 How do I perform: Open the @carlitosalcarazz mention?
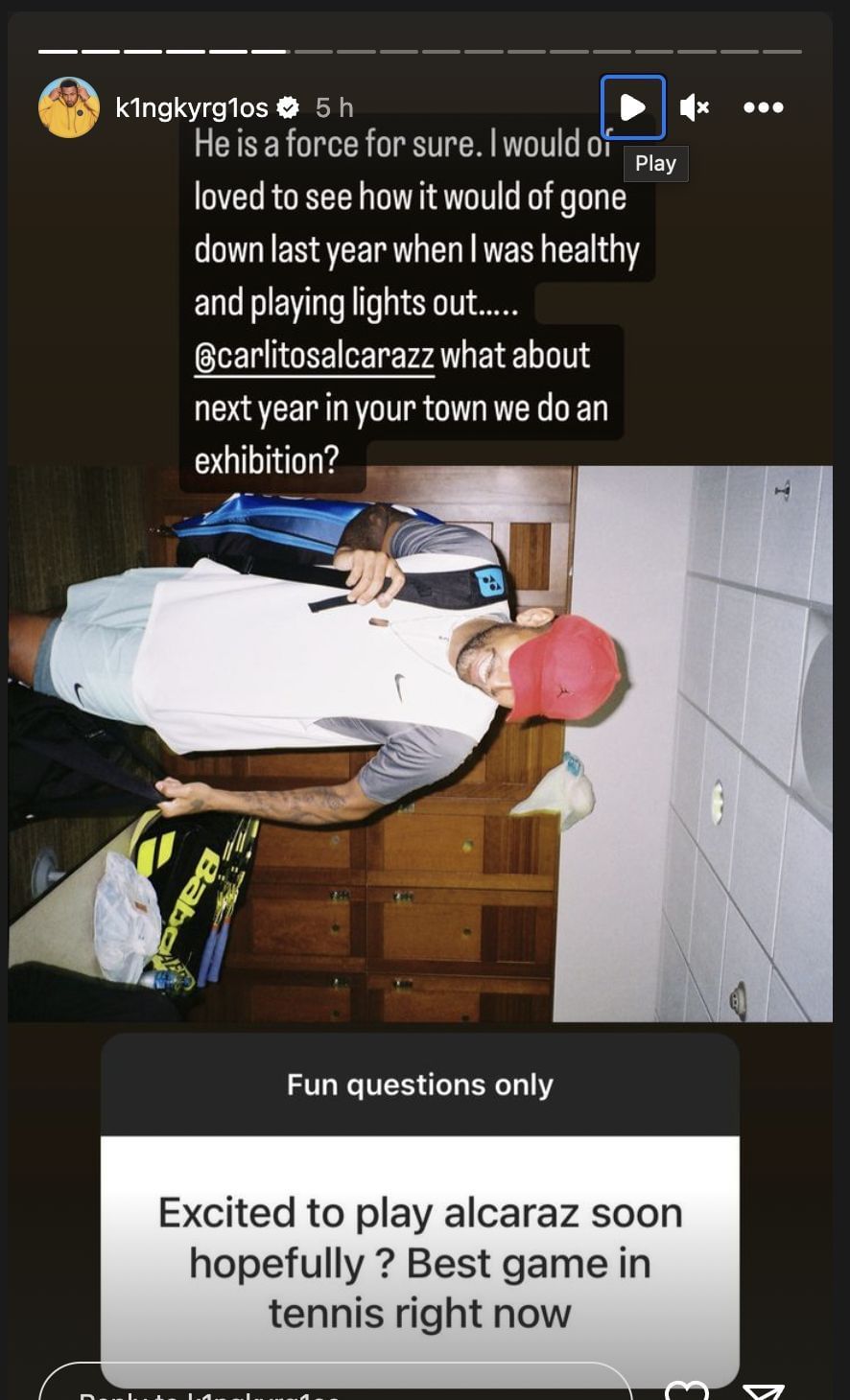coord(315,356)
